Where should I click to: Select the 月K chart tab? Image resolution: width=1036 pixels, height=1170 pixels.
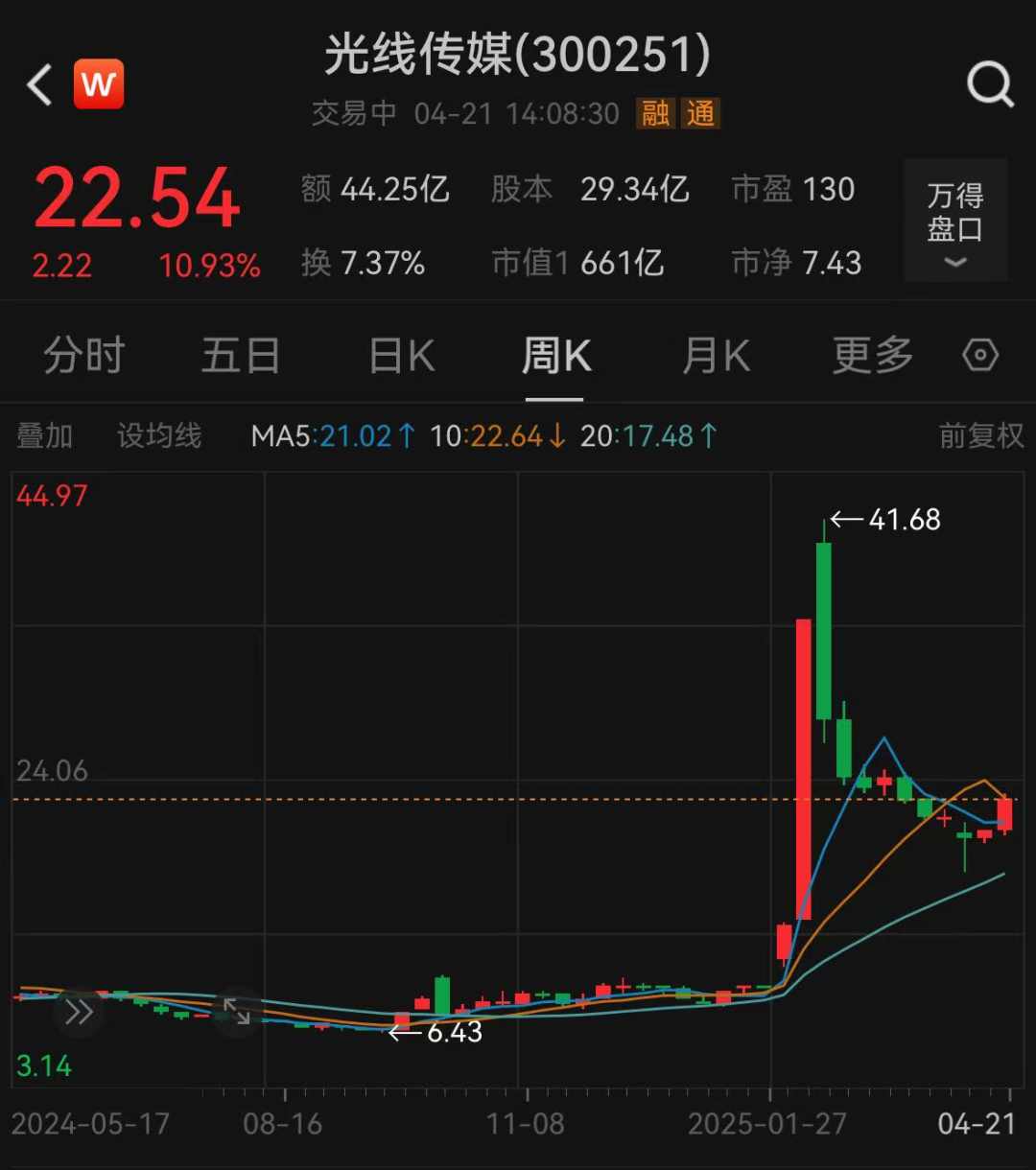pos(716,356)
